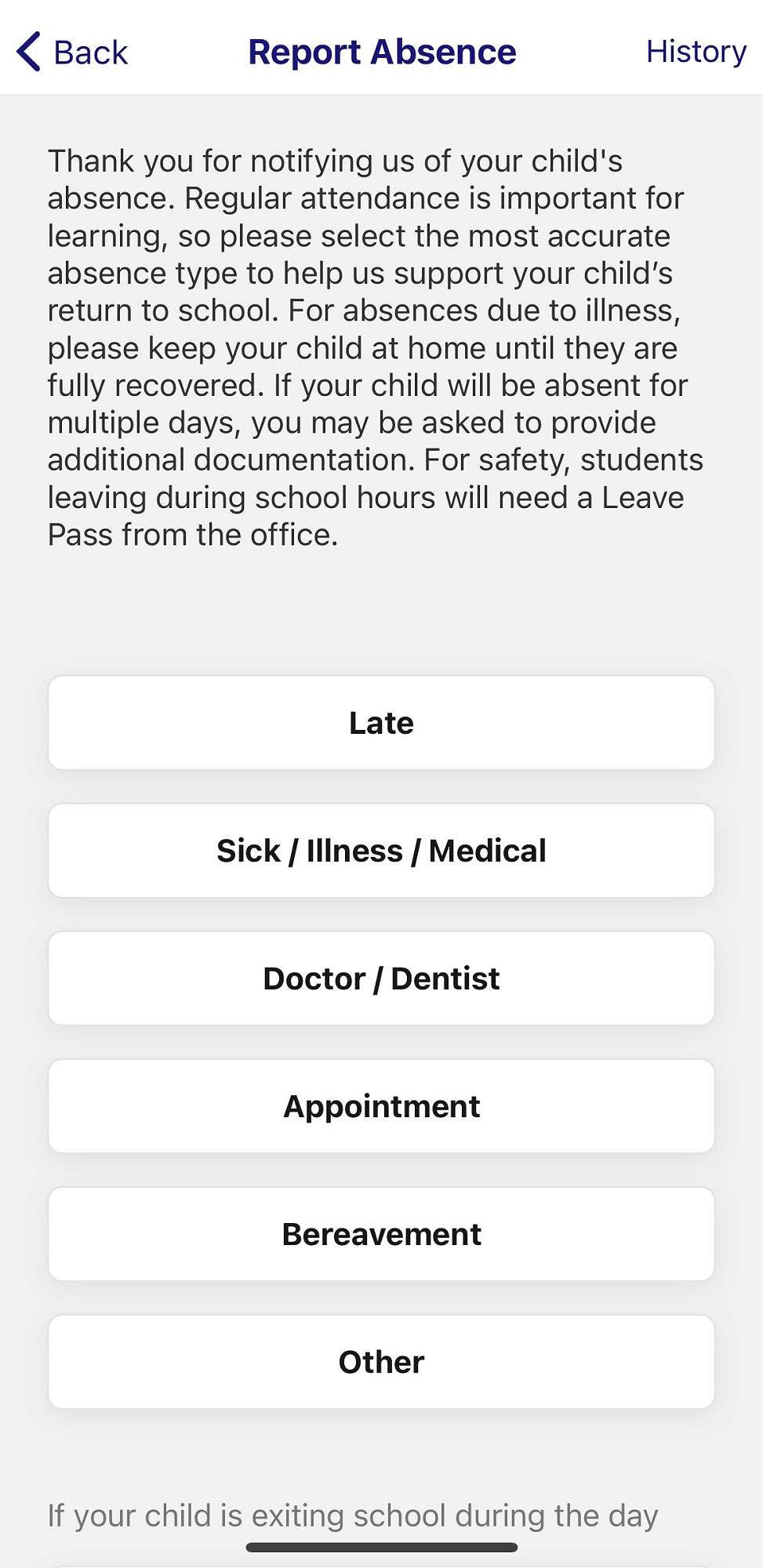Choose Sick / Illness / Medical

[x=381, y=851]
